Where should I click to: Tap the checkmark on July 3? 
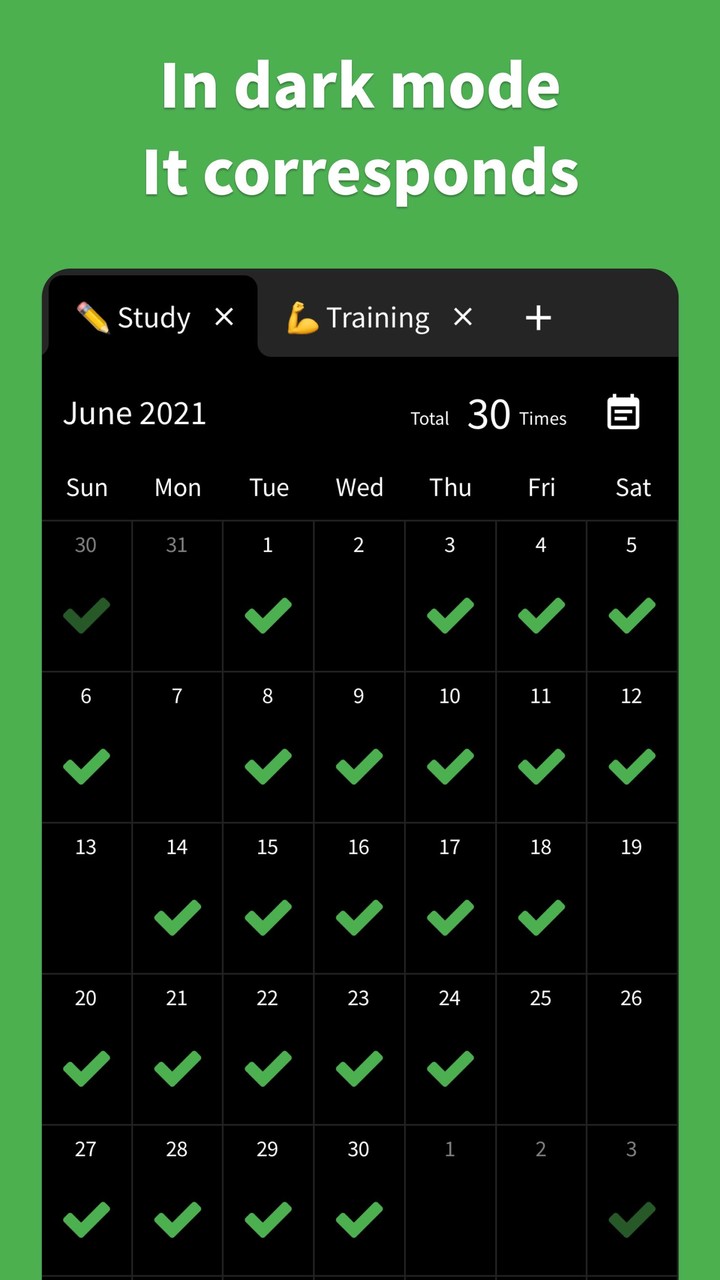(x=631, y=1219)
